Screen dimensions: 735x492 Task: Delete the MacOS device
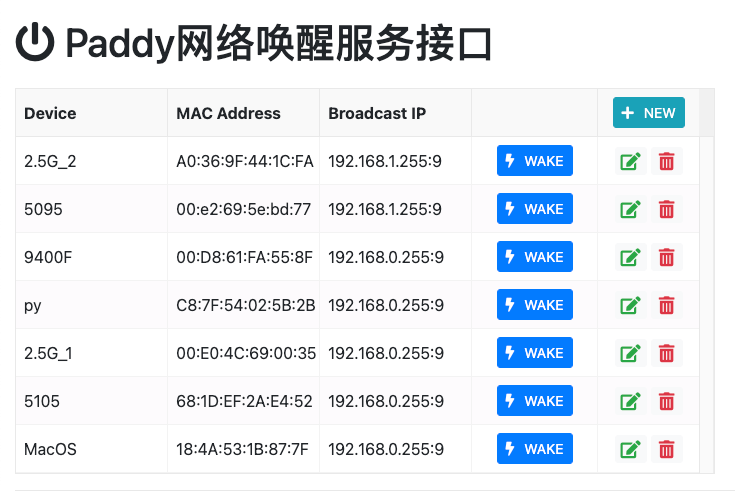(667, 449)
